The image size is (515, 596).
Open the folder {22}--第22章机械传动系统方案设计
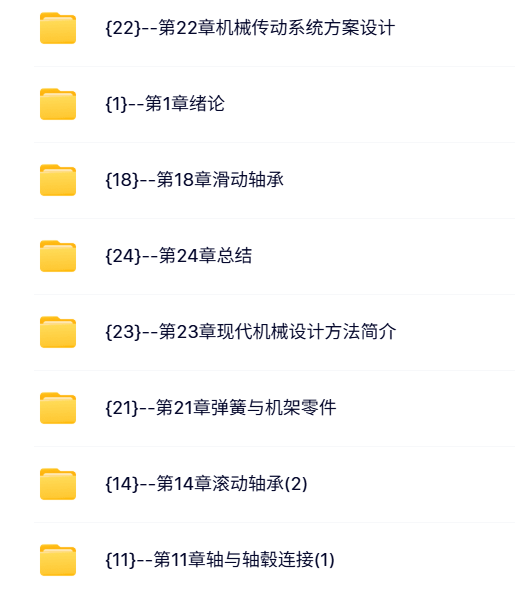click(274, 28)
